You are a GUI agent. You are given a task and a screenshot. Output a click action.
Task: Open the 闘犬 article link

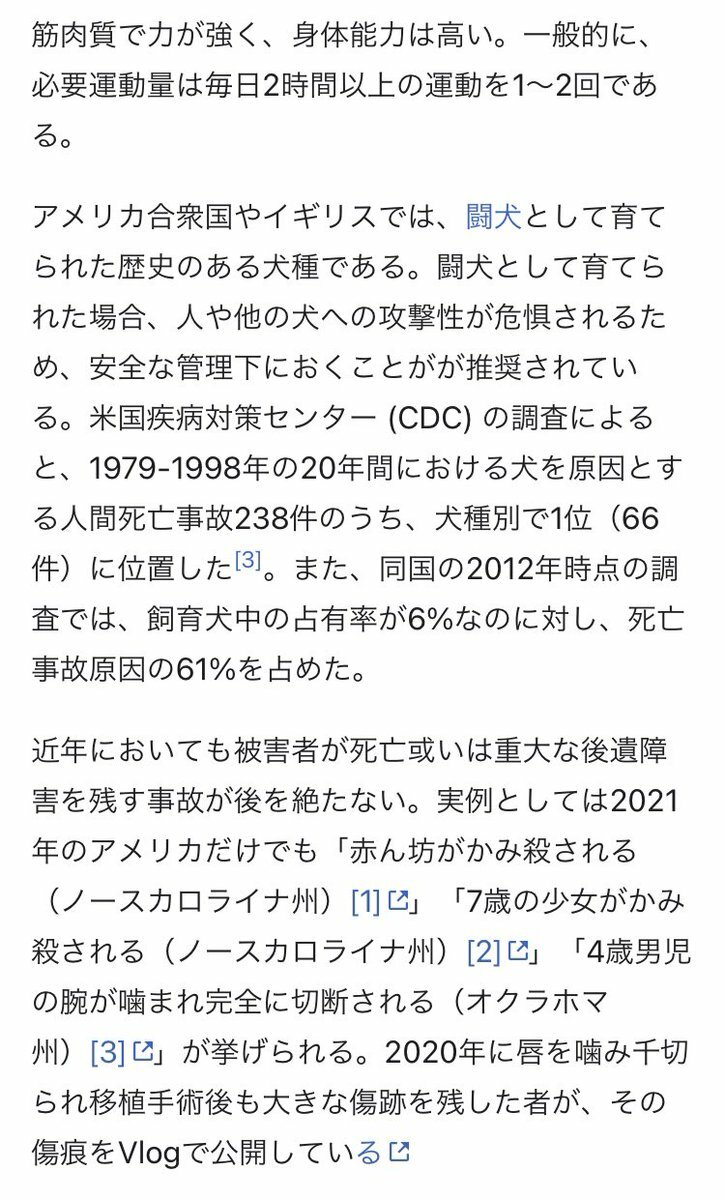[x=494, y=217]
